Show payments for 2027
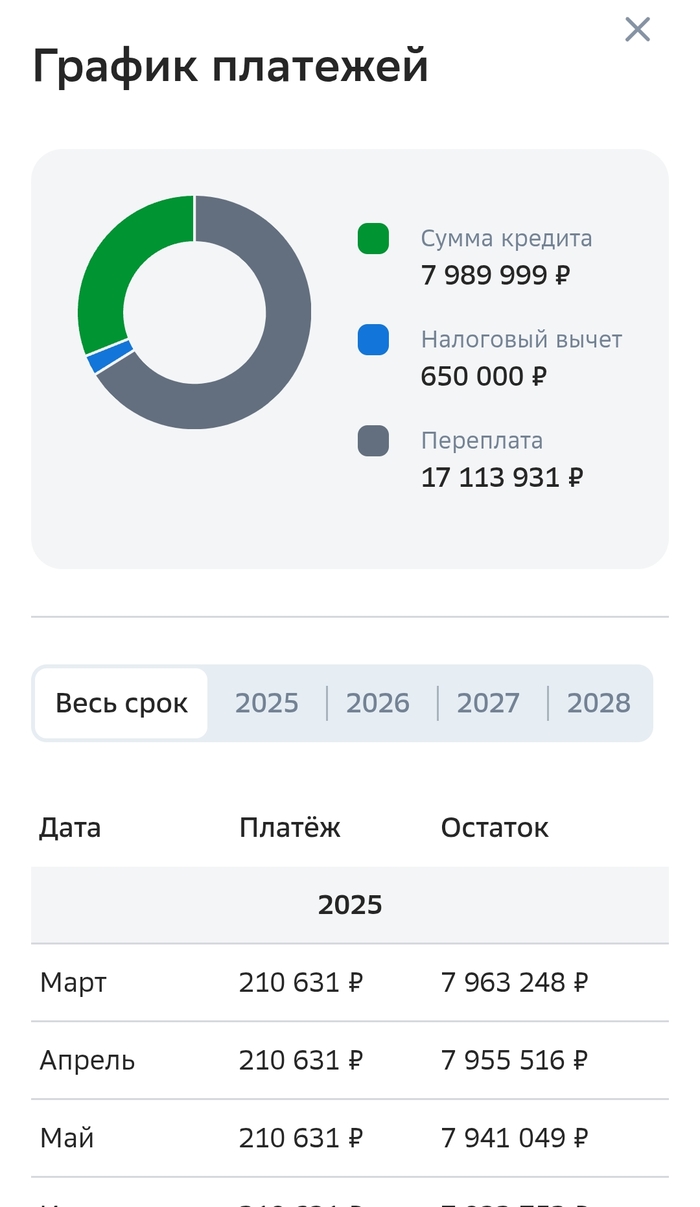Screen dimensions: 700x1207 (488, 703)
